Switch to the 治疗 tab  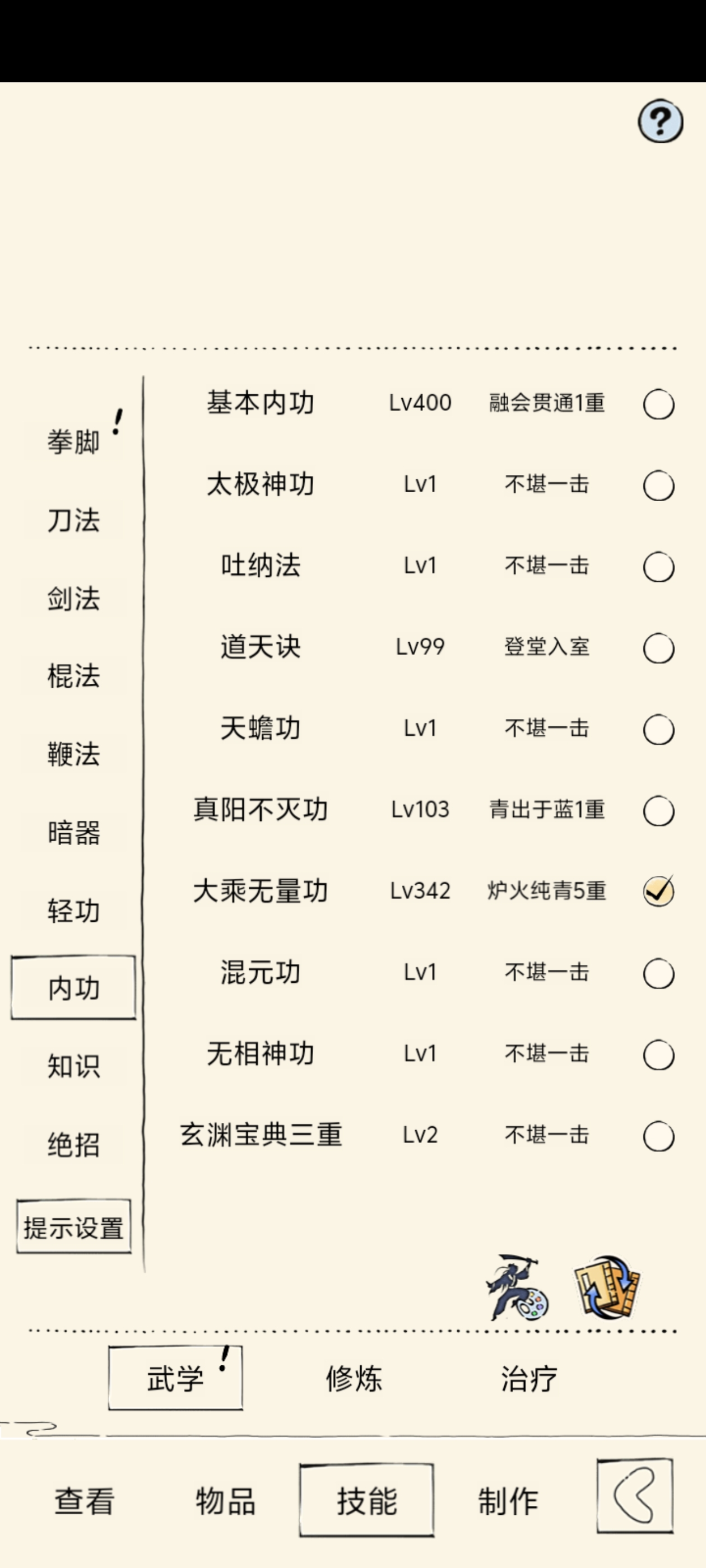click(x=529, y=1379)
